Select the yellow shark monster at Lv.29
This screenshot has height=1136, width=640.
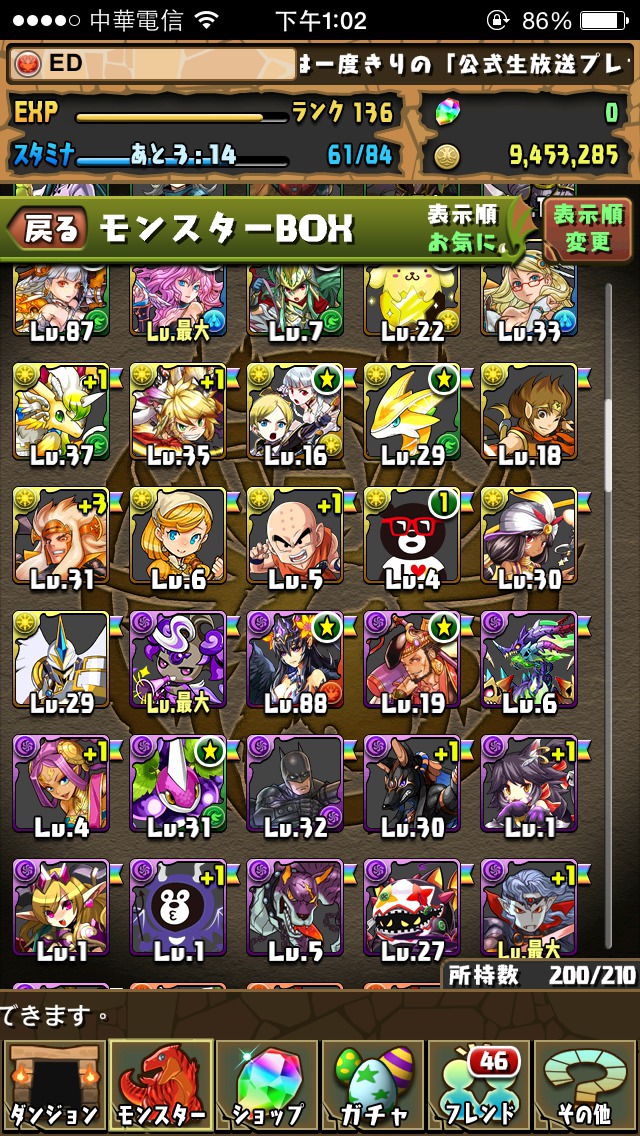pyautogui.click(x=412, y=412)
